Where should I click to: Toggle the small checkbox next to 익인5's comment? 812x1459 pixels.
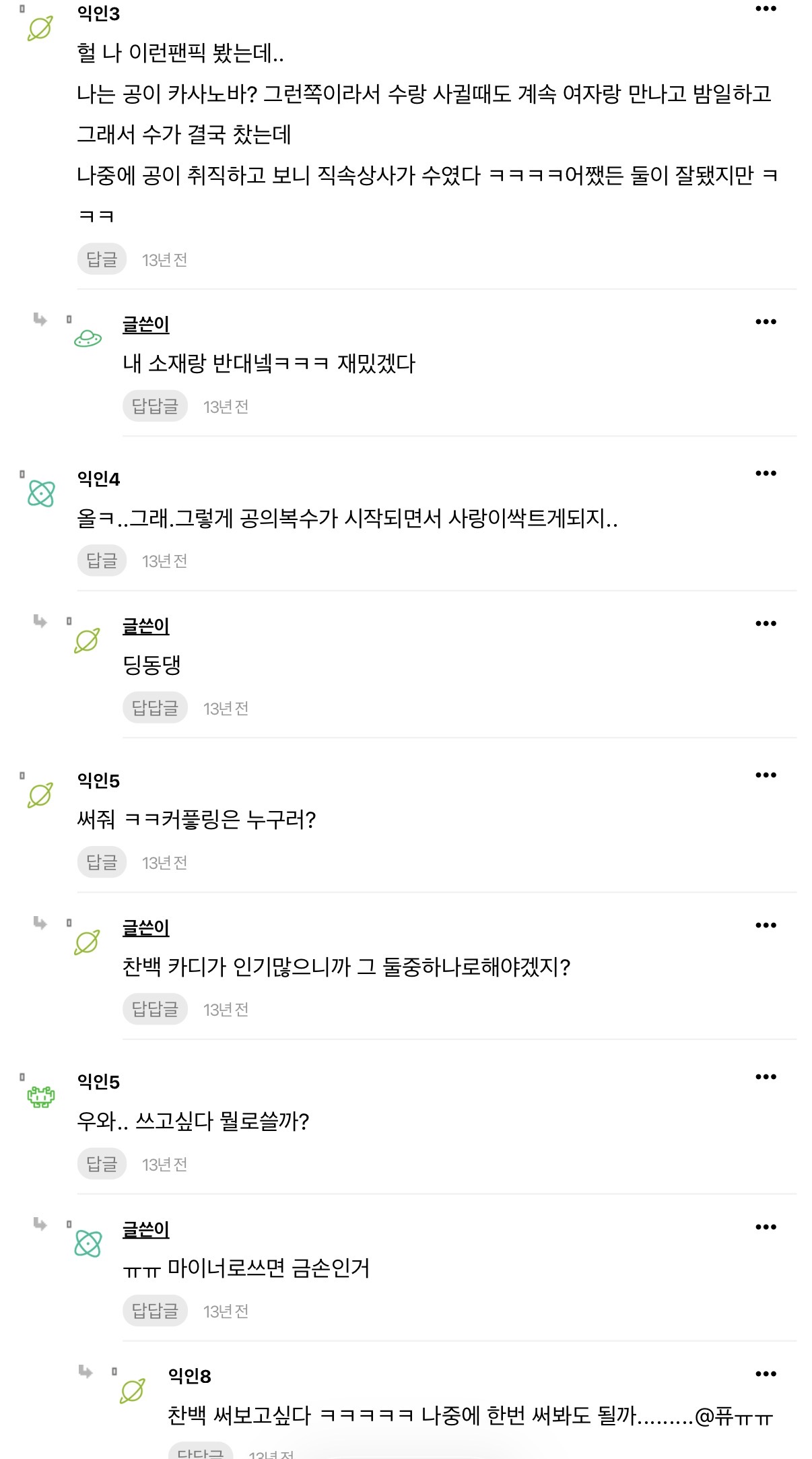[23, 775]
